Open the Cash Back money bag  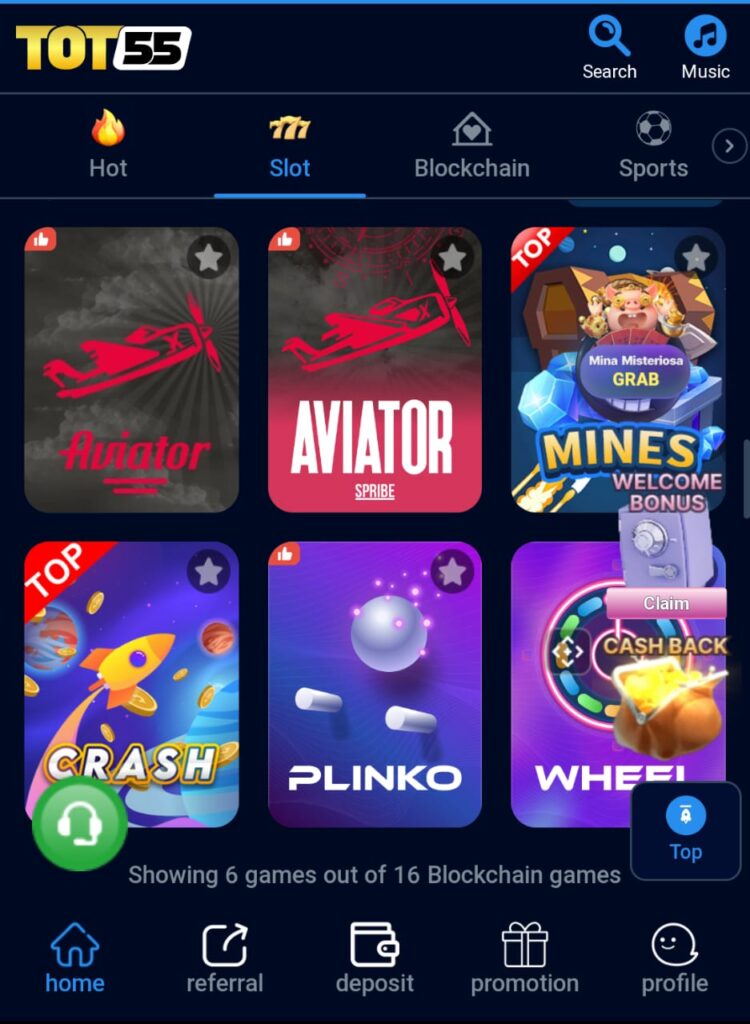pyautogui.click(x=668, y=705)
